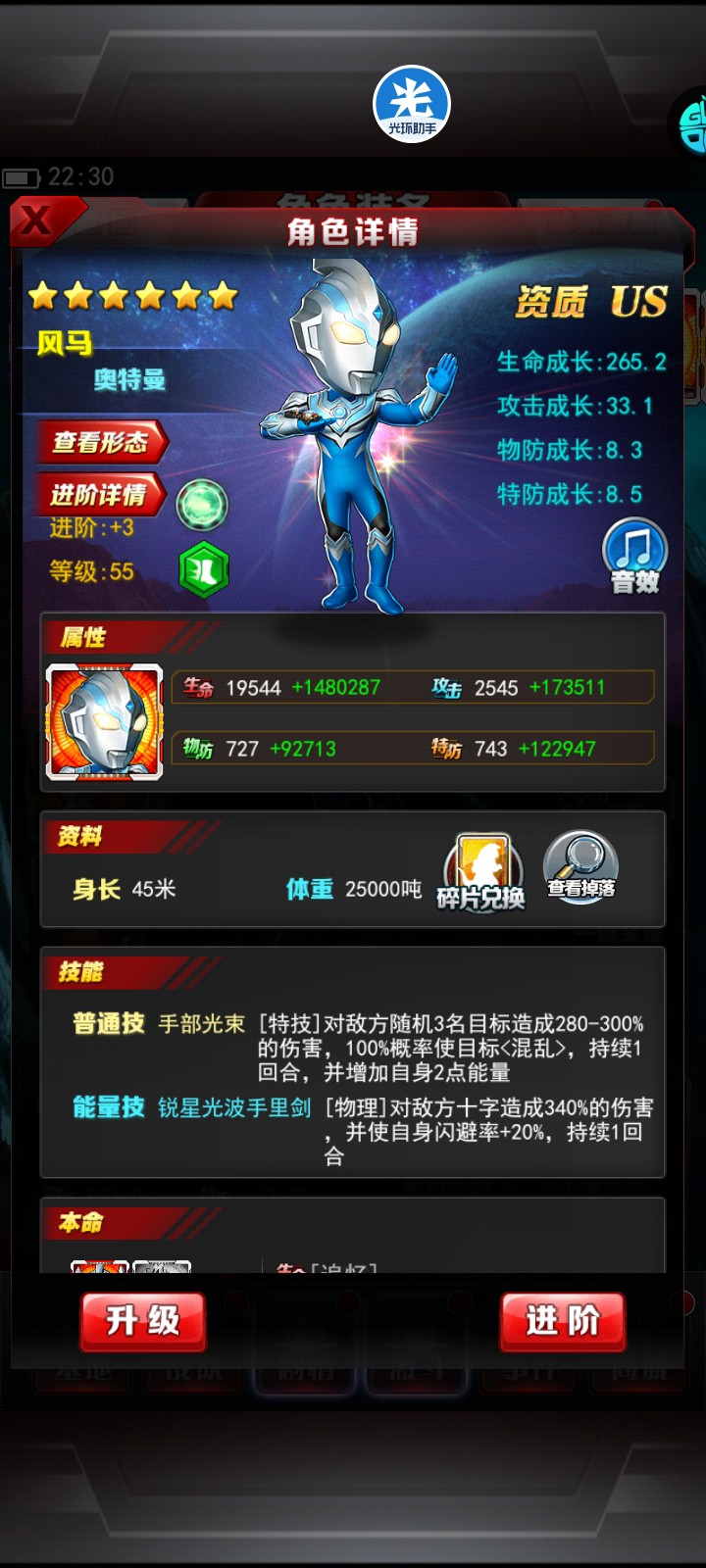Tap the red 进阶 button

point(563,1320)
